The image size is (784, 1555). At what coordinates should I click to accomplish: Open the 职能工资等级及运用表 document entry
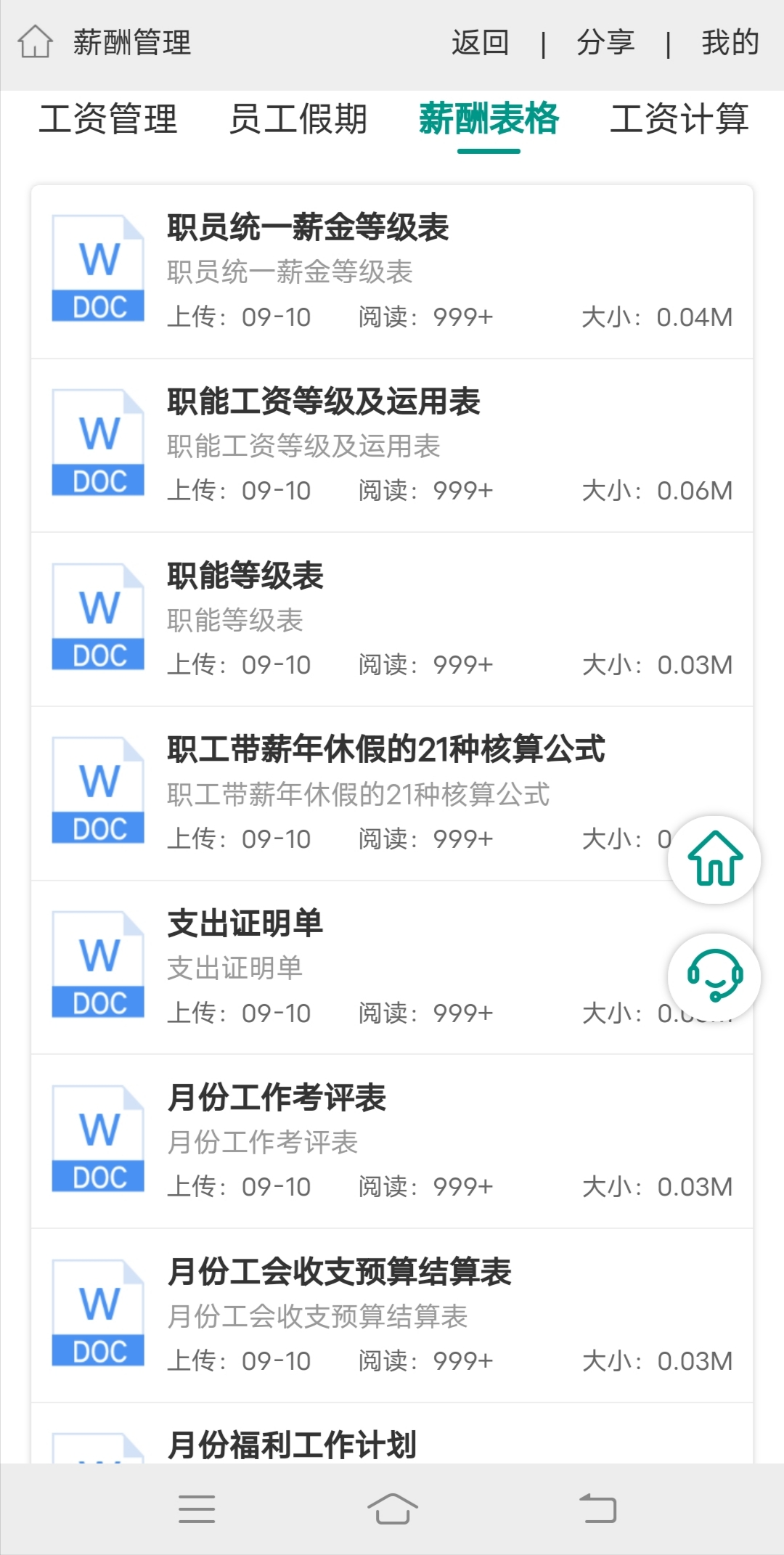point(324,401)
